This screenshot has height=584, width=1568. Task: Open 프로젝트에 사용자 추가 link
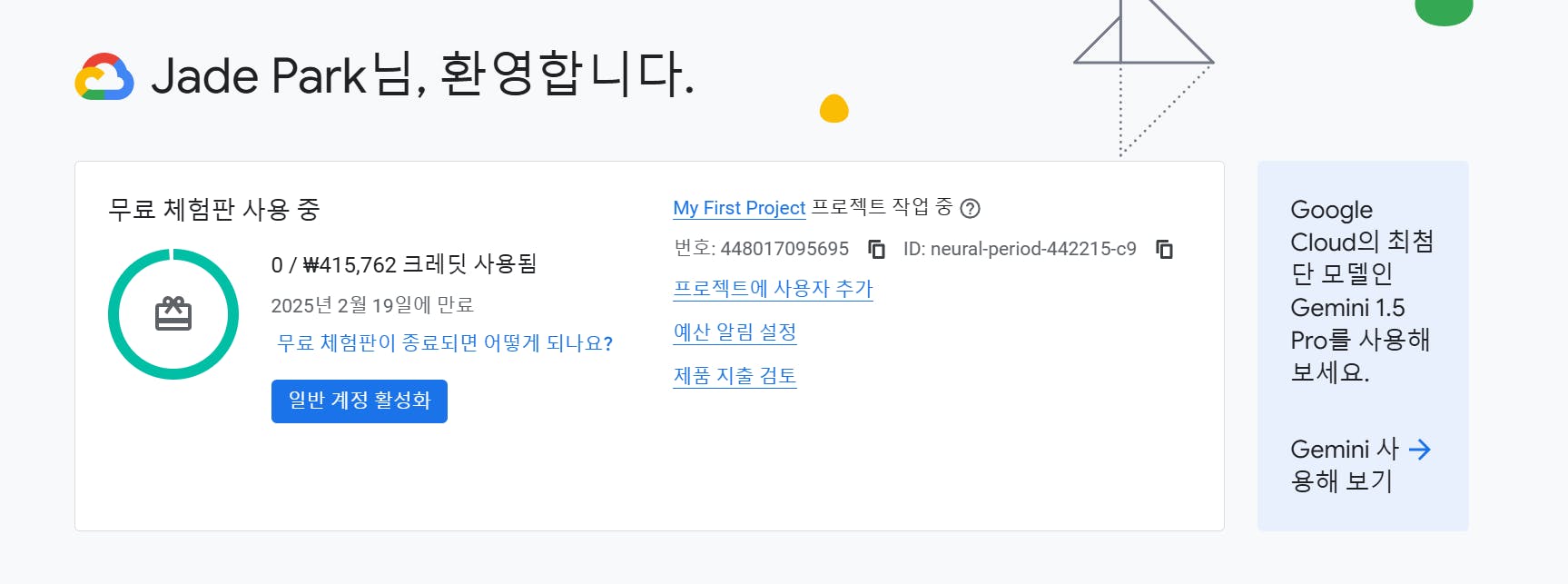[x=773, y=289]
